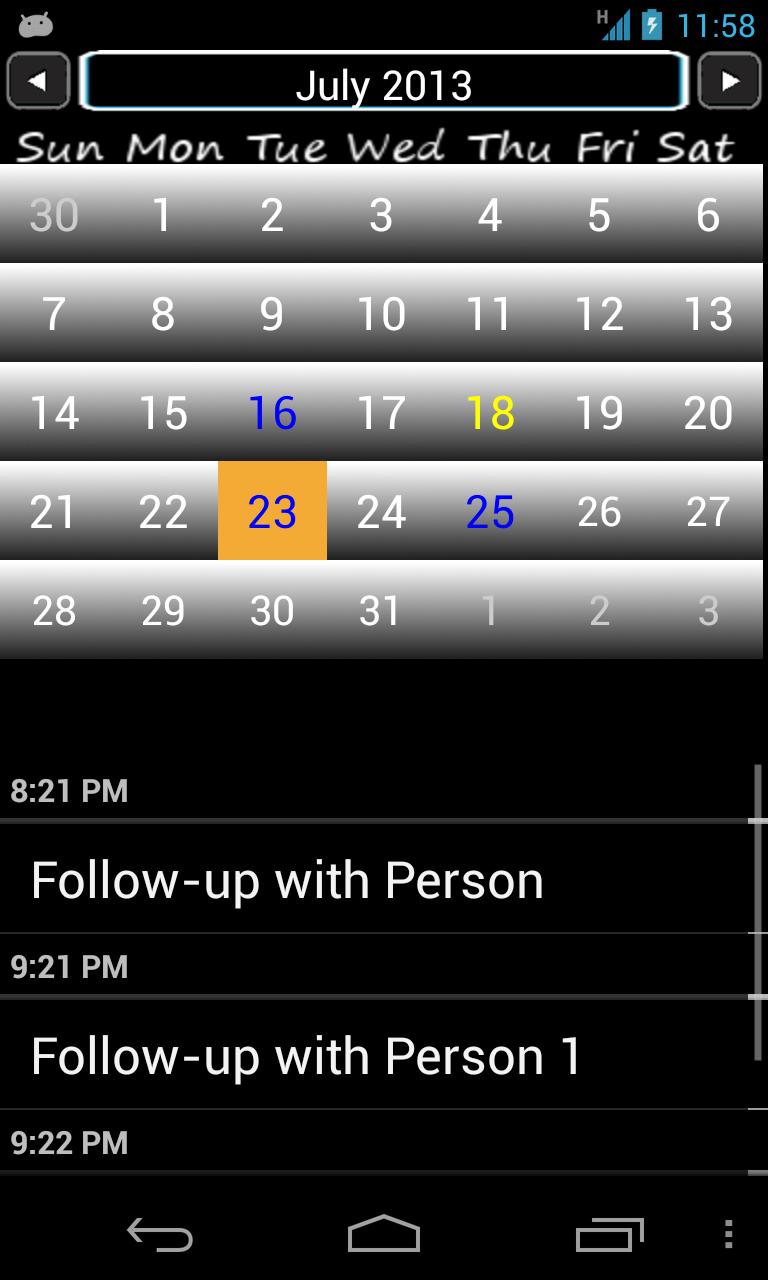768x1280 pixels.
Task: Open the overflow menu in navigation bar
Action: click(728, 1235)
